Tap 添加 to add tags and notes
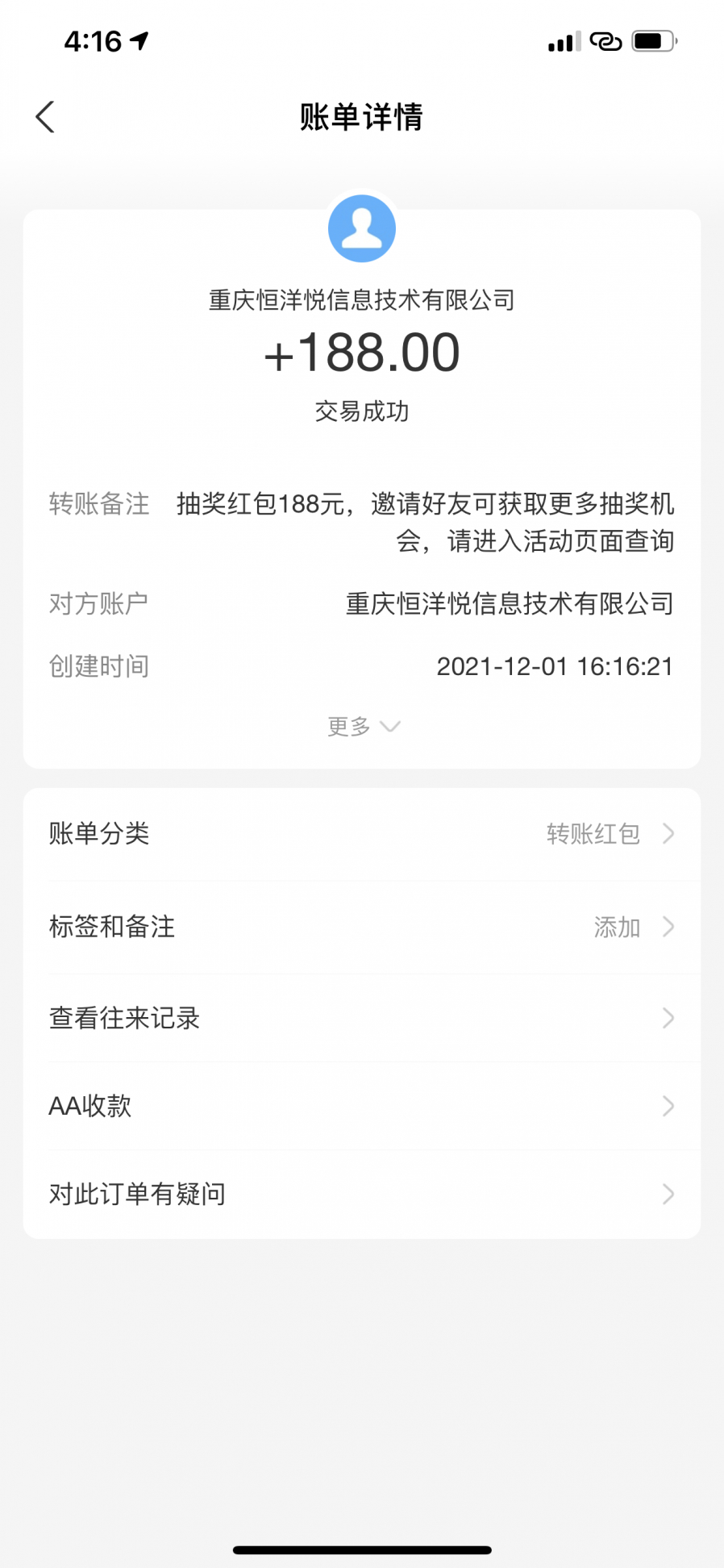The height and width of the screenshot is (1568, 724). 617,927
